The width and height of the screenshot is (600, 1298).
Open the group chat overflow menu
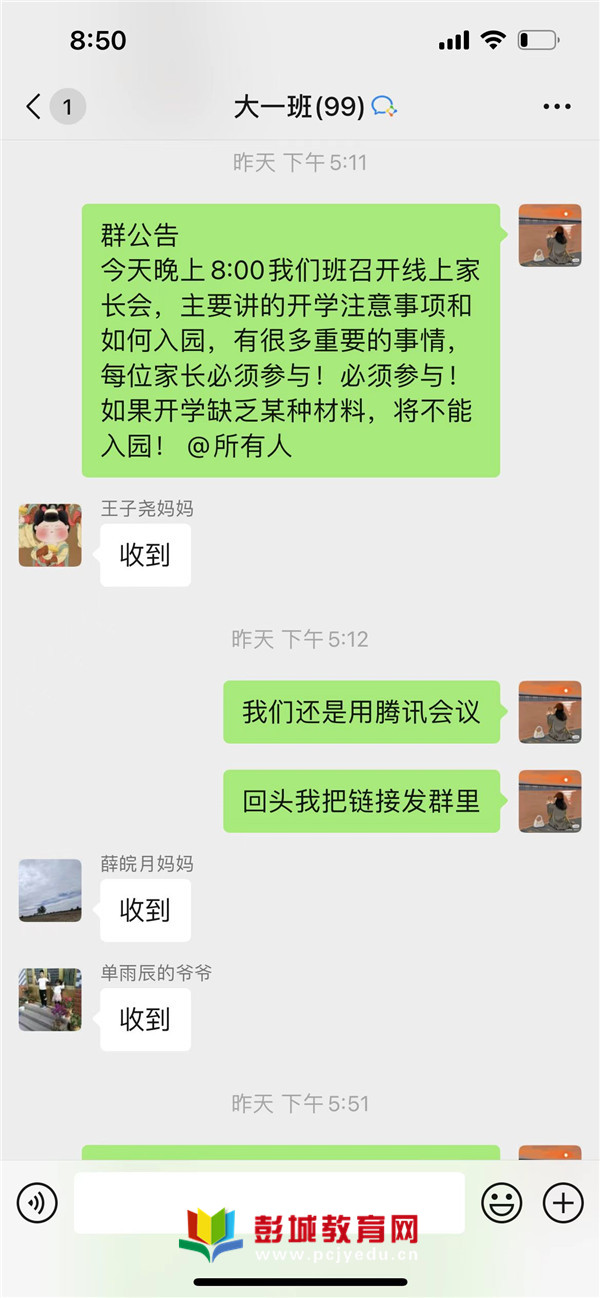tap(556, 107)
